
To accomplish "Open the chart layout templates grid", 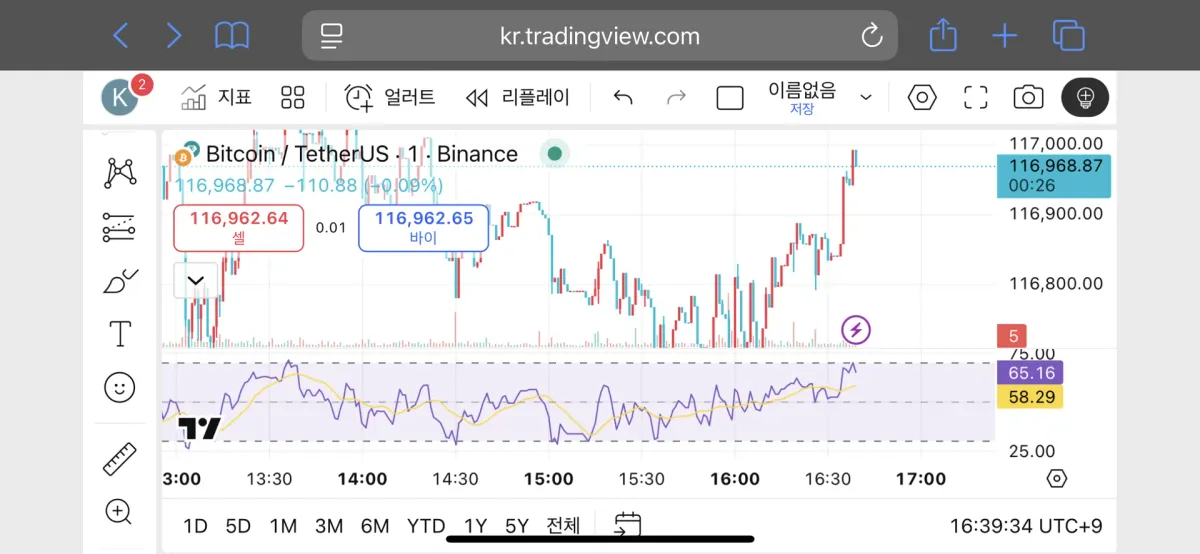I will pos(292,97).
